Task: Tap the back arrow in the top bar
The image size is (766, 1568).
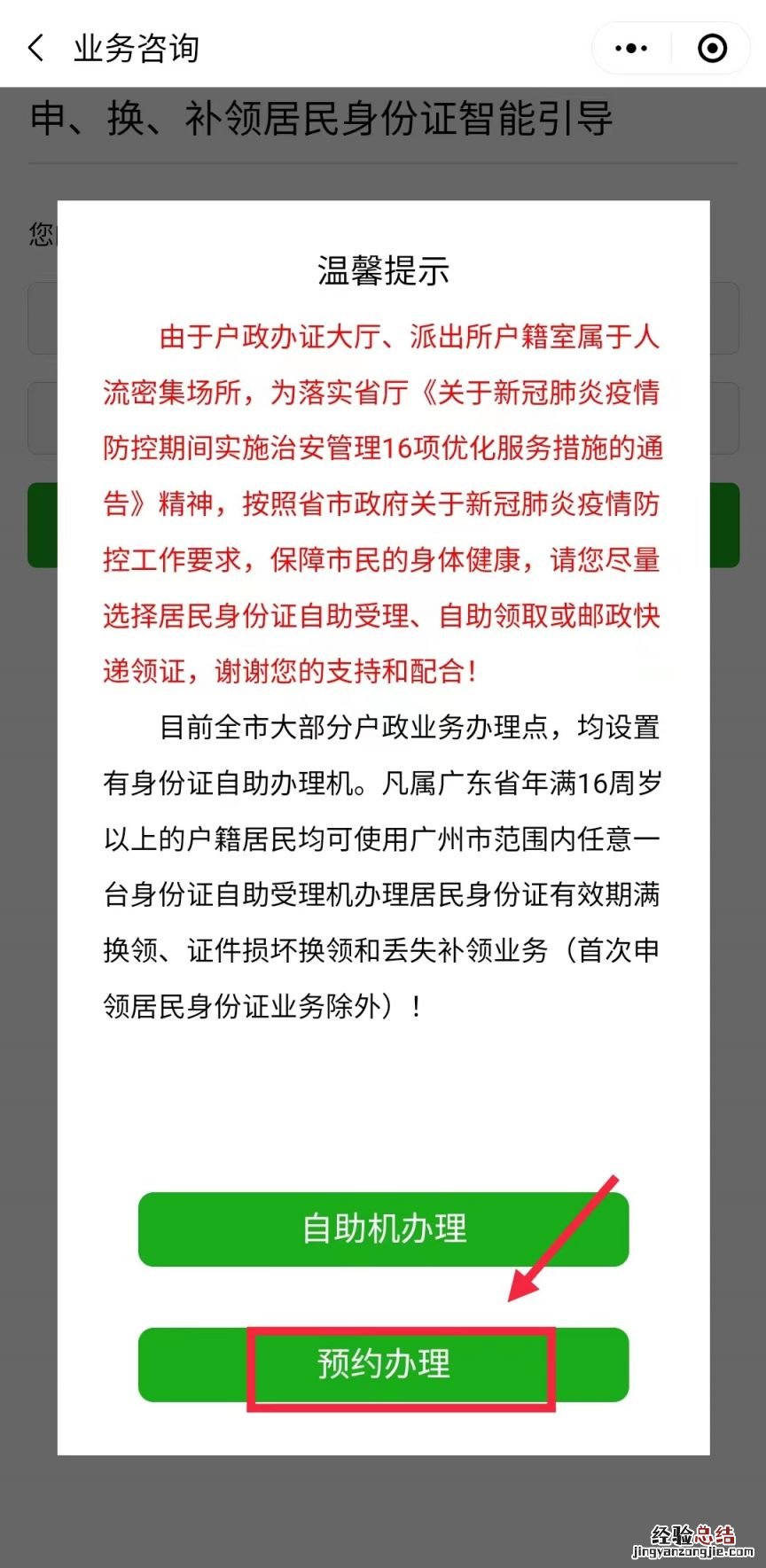Action: 35,48
